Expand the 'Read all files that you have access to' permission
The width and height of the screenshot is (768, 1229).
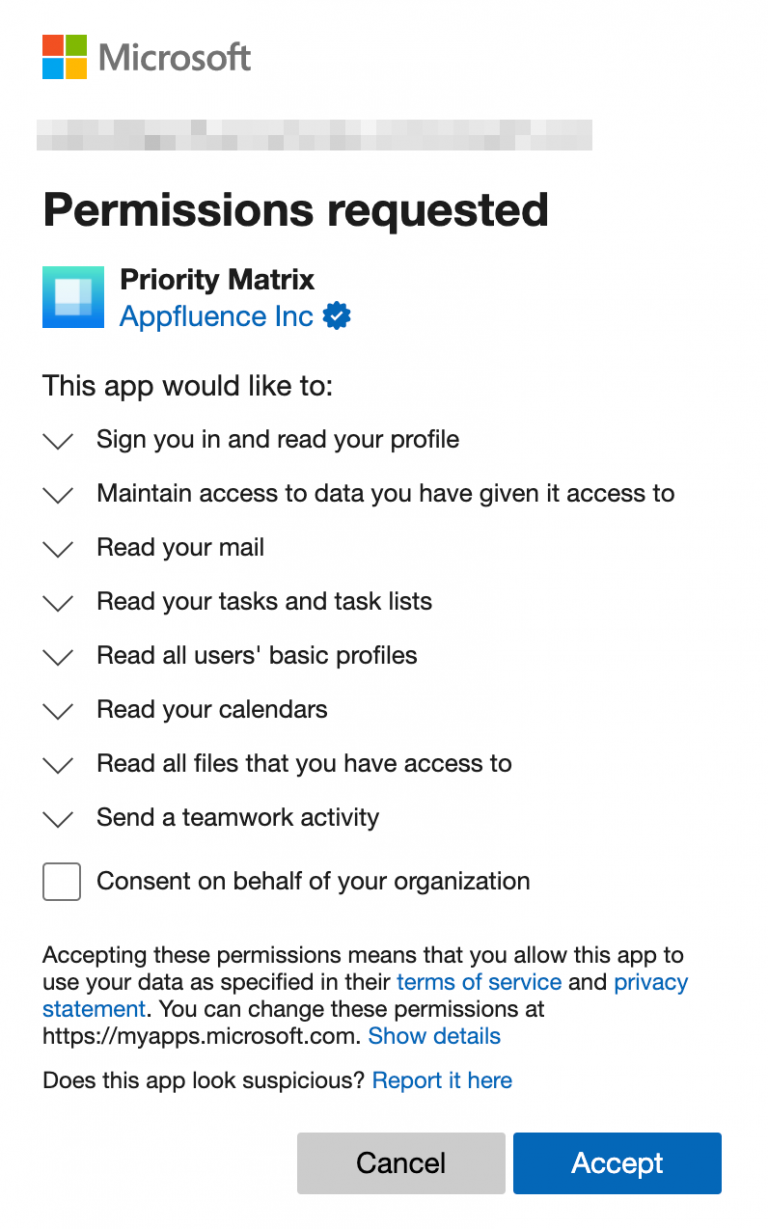point(57,764)
